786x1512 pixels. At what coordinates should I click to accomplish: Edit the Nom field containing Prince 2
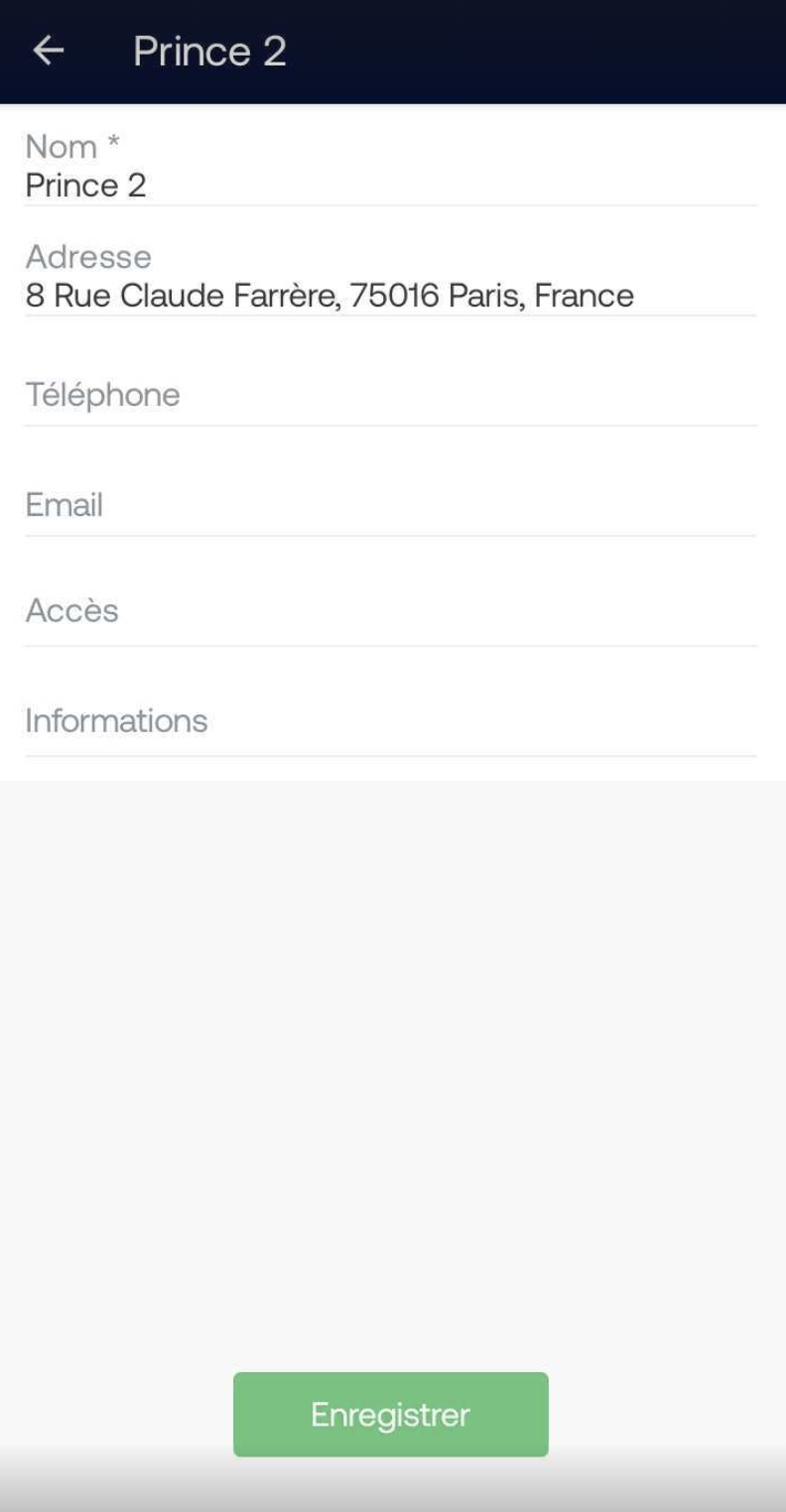click(391, 167)
